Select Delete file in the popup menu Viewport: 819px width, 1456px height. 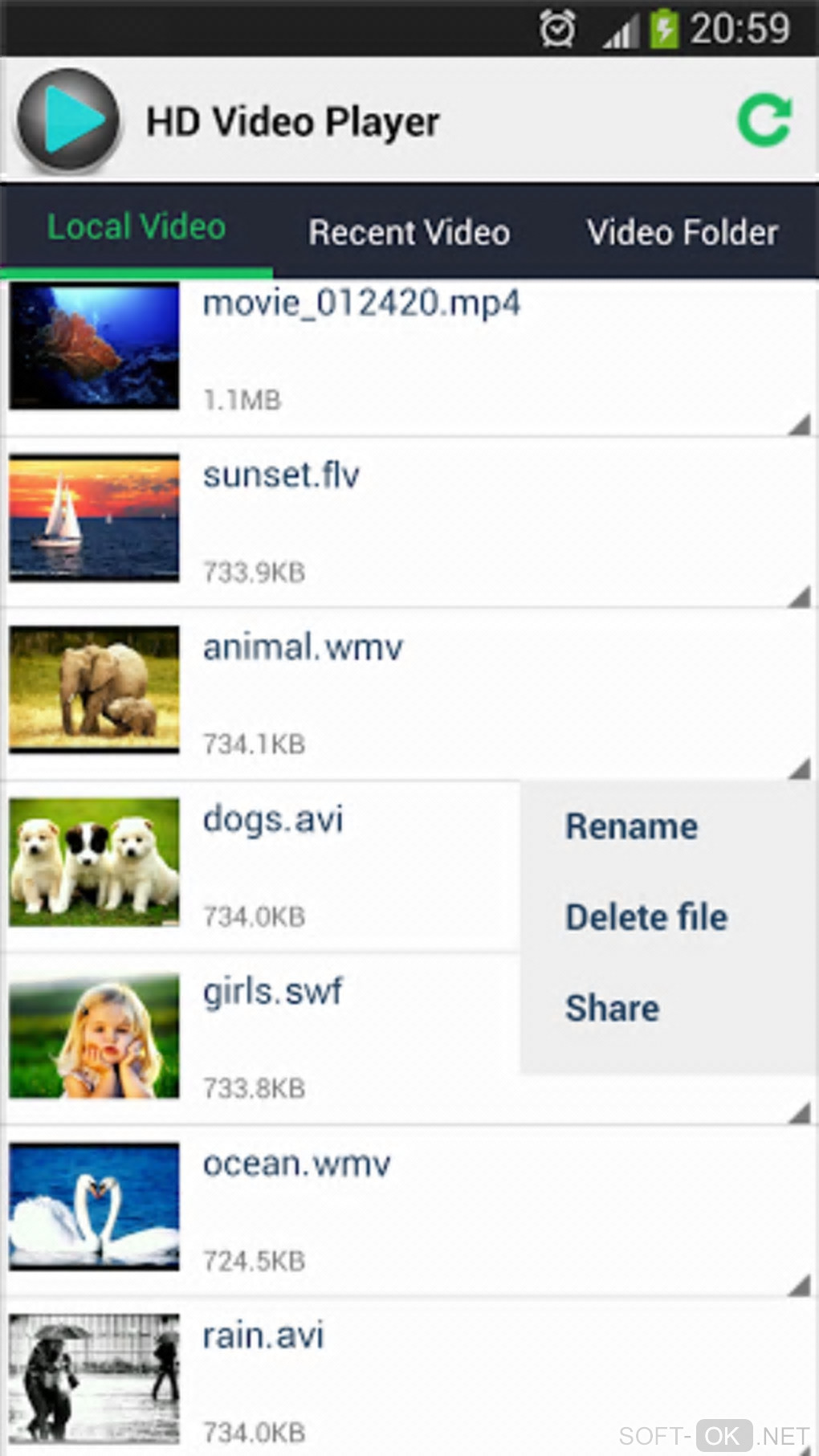pyautogui.click(x=646, y=917)
